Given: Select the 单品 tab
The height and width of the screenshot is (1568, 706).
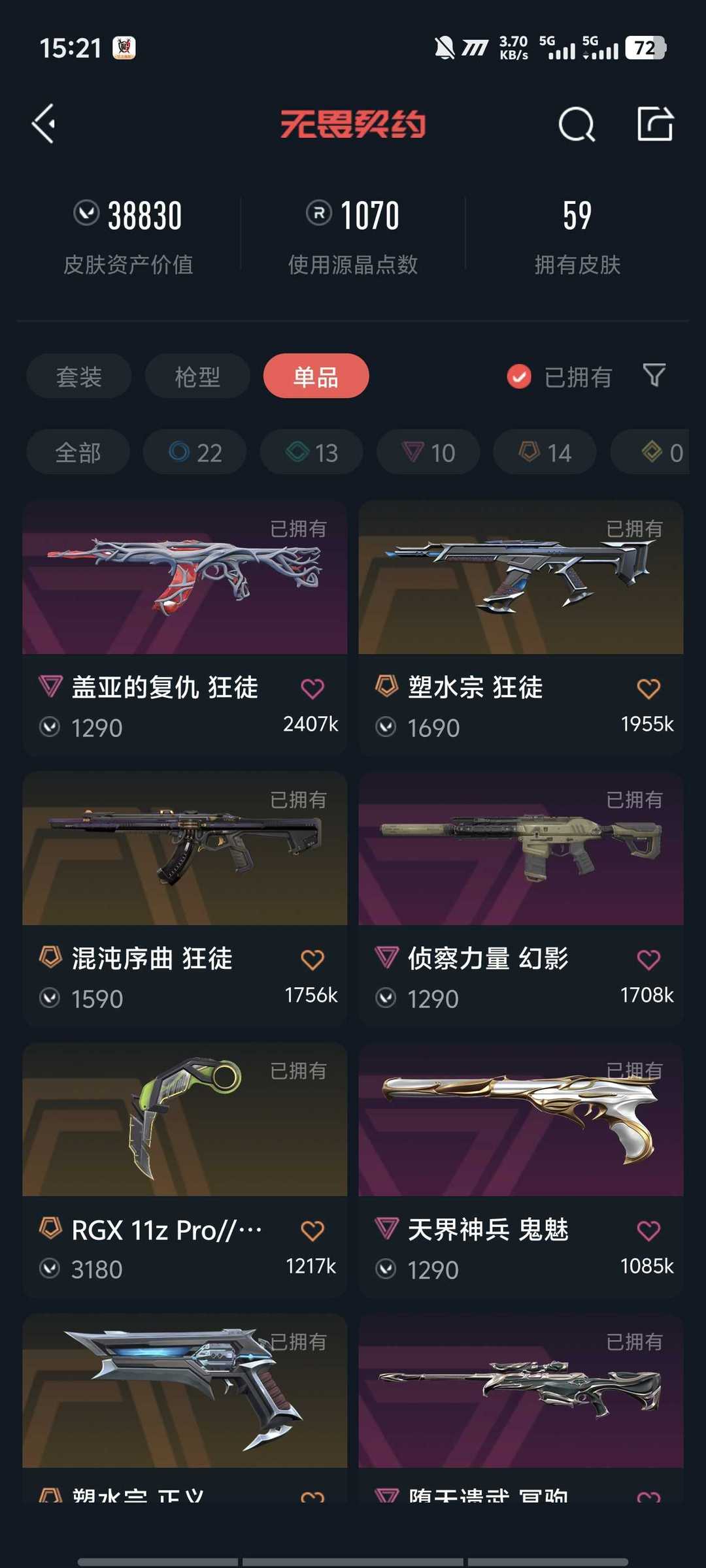Looking at the screenshot, I should tap(316, 376).
